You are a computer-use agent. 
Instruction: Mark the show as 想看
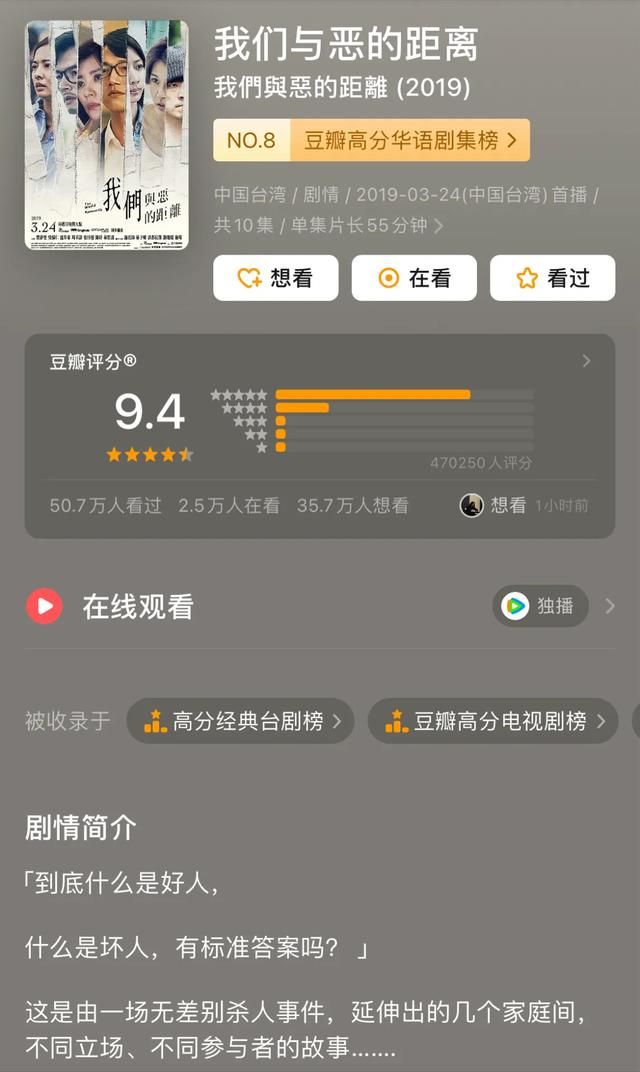275,278
